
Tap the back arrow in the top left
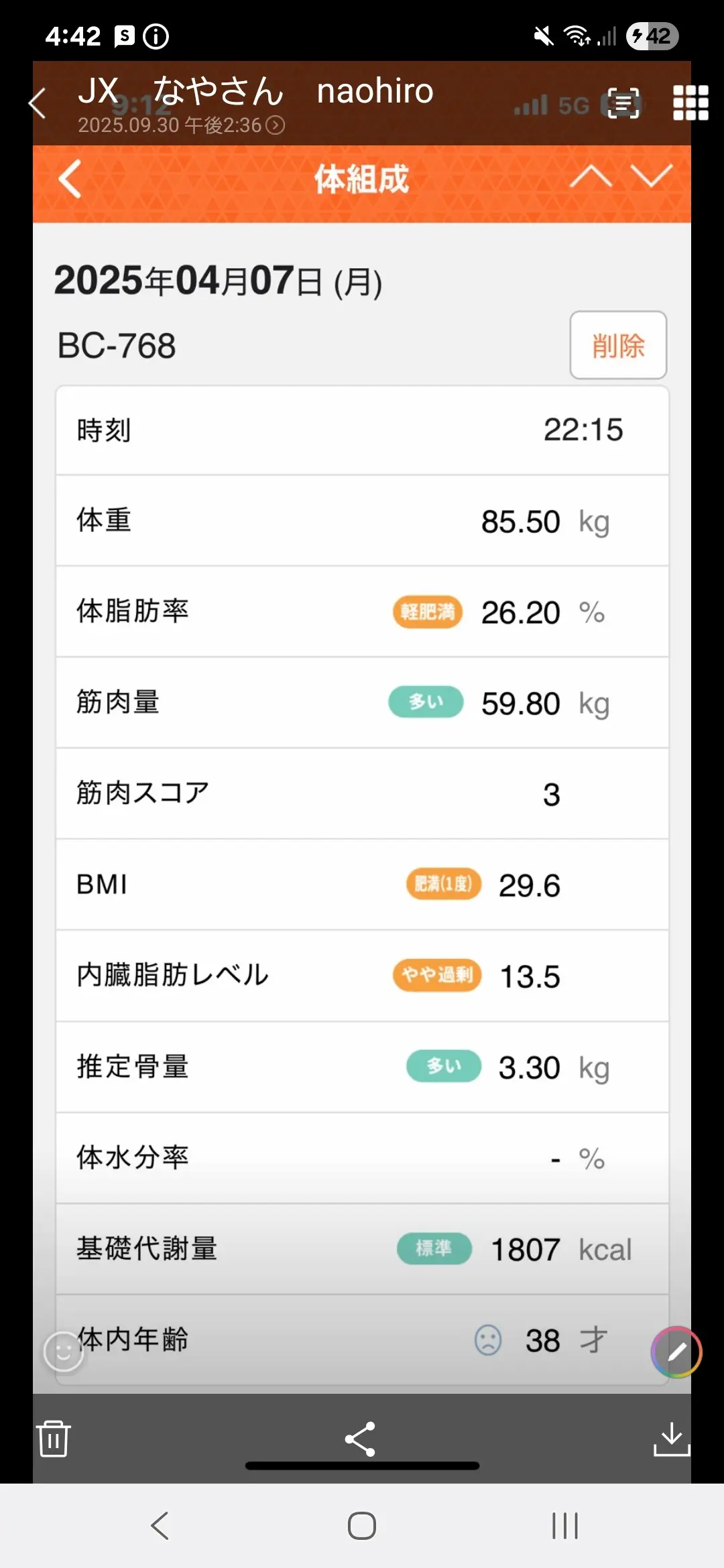[x=38, y=102]
